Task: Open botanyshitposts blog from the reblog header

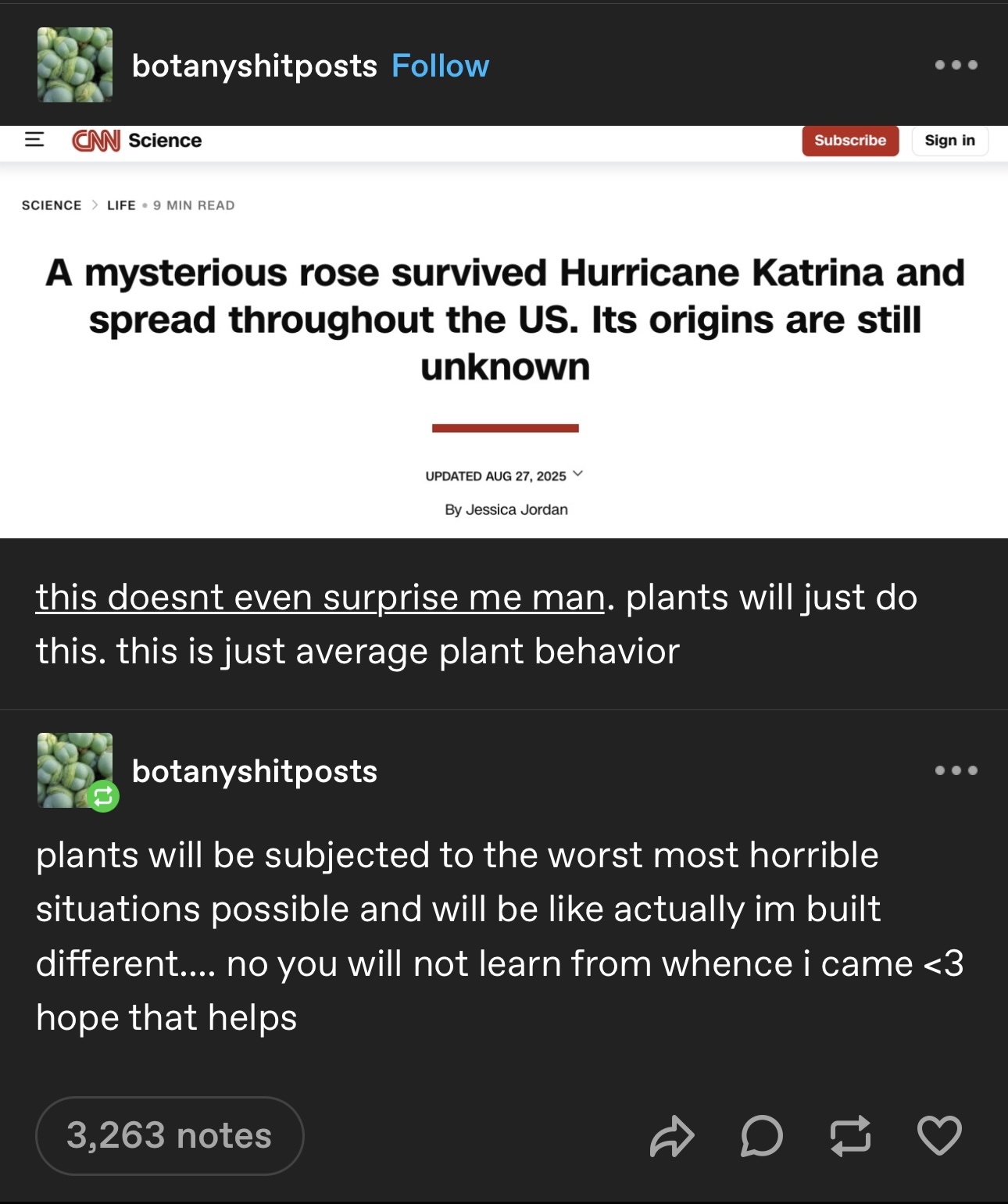Action: [254, 771]
